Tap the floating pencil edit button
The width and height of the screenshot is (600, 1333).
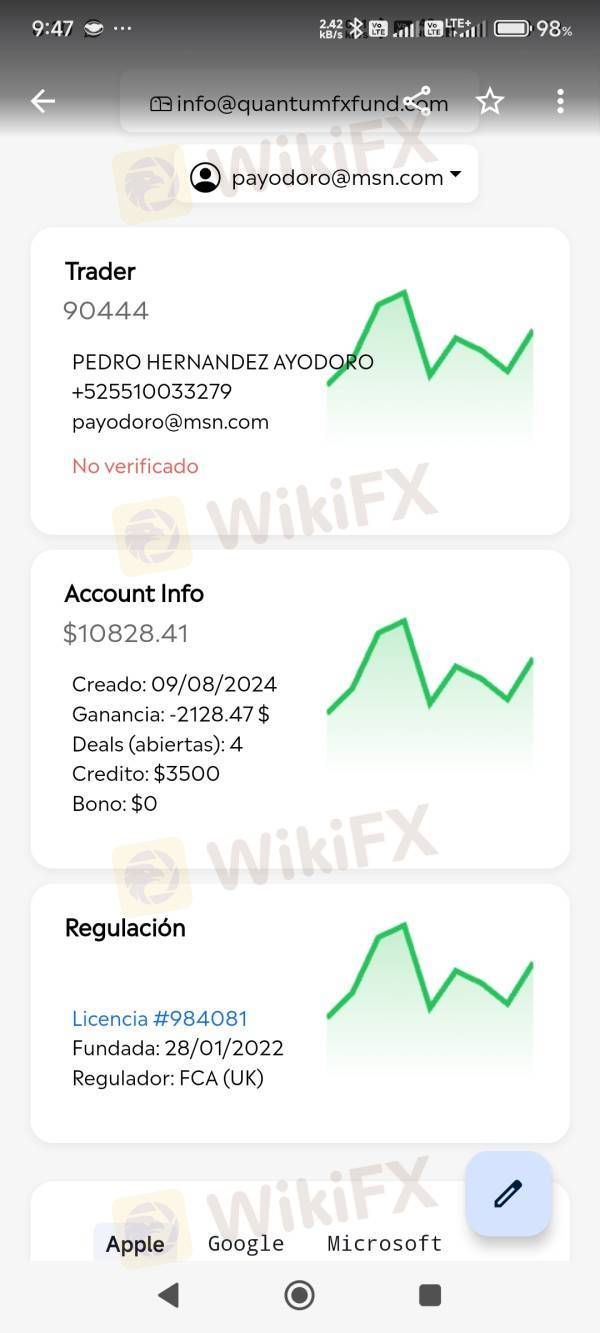click(x=508, y=1193)
